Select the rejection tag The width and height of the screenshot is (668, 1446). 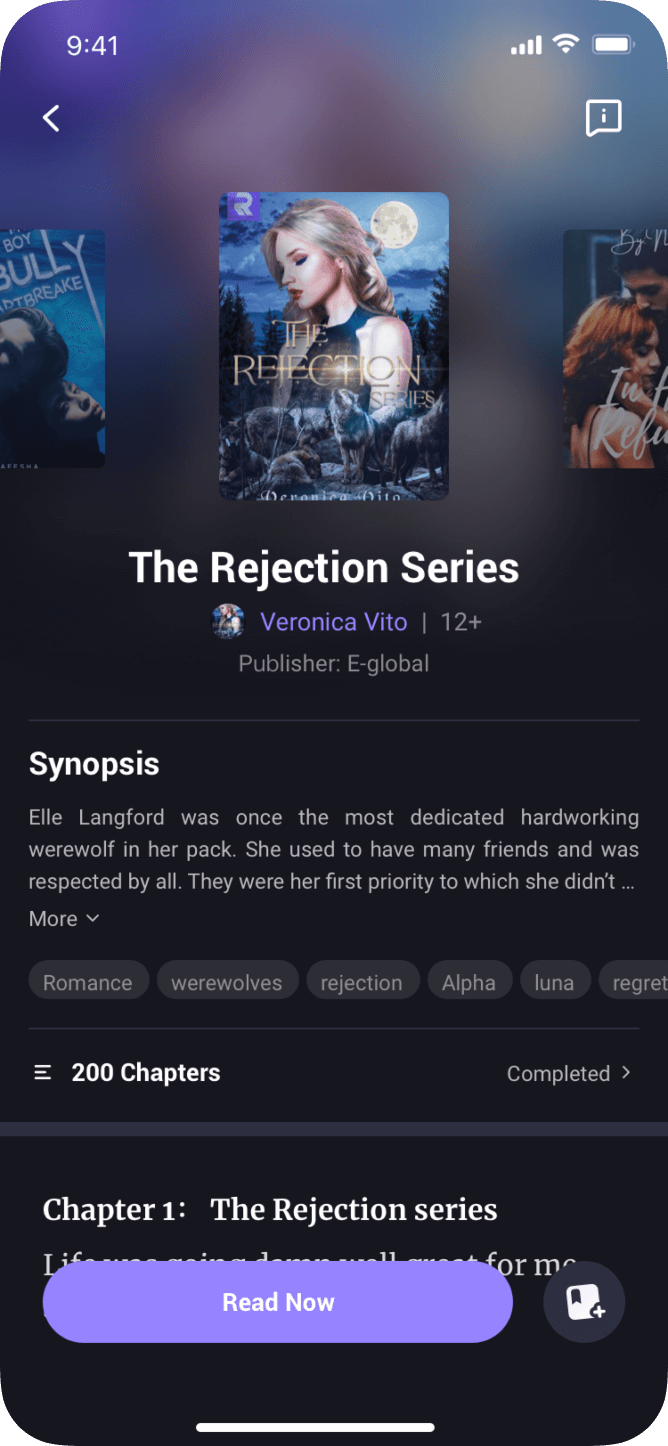(361, 983)
